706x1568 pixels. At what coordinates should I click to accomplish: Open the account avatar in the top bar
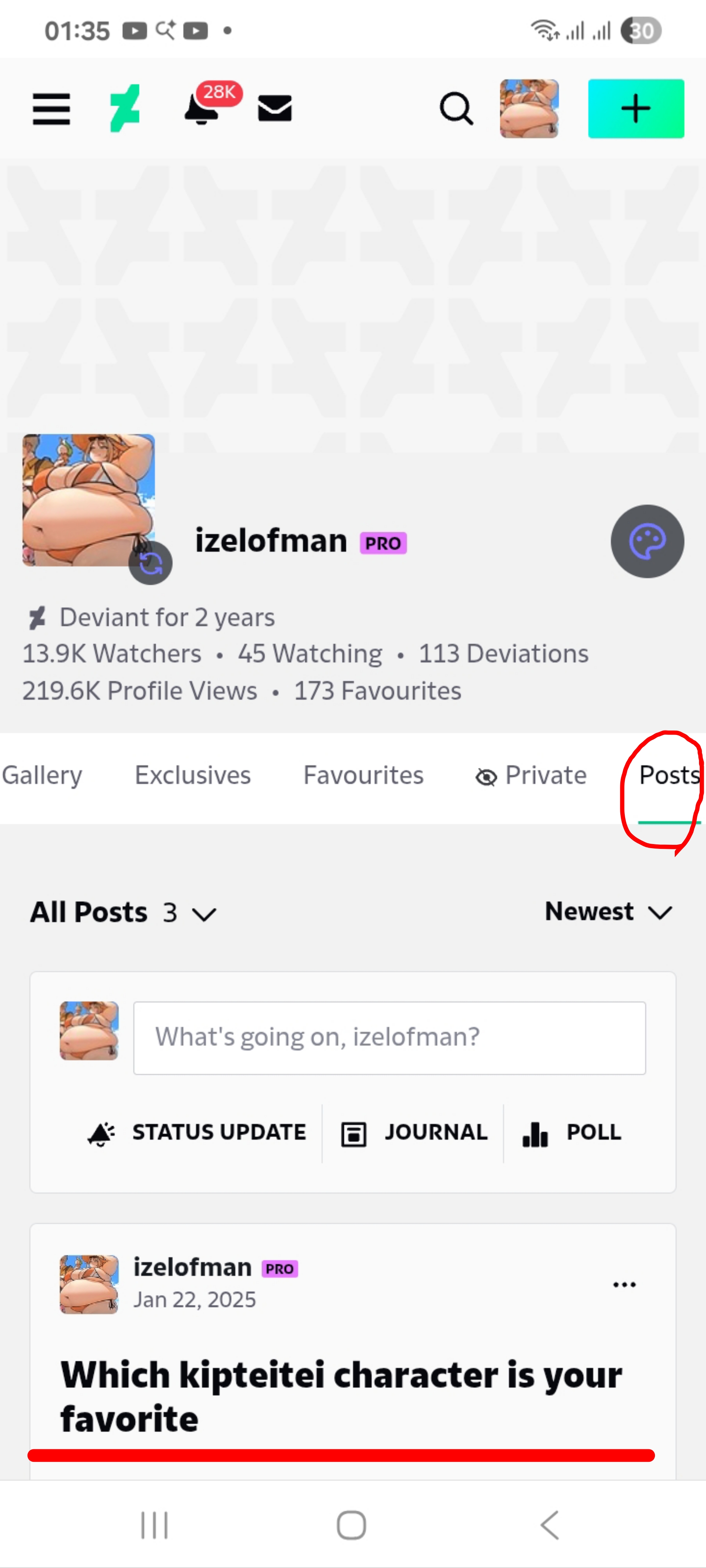tap(529, 109)
